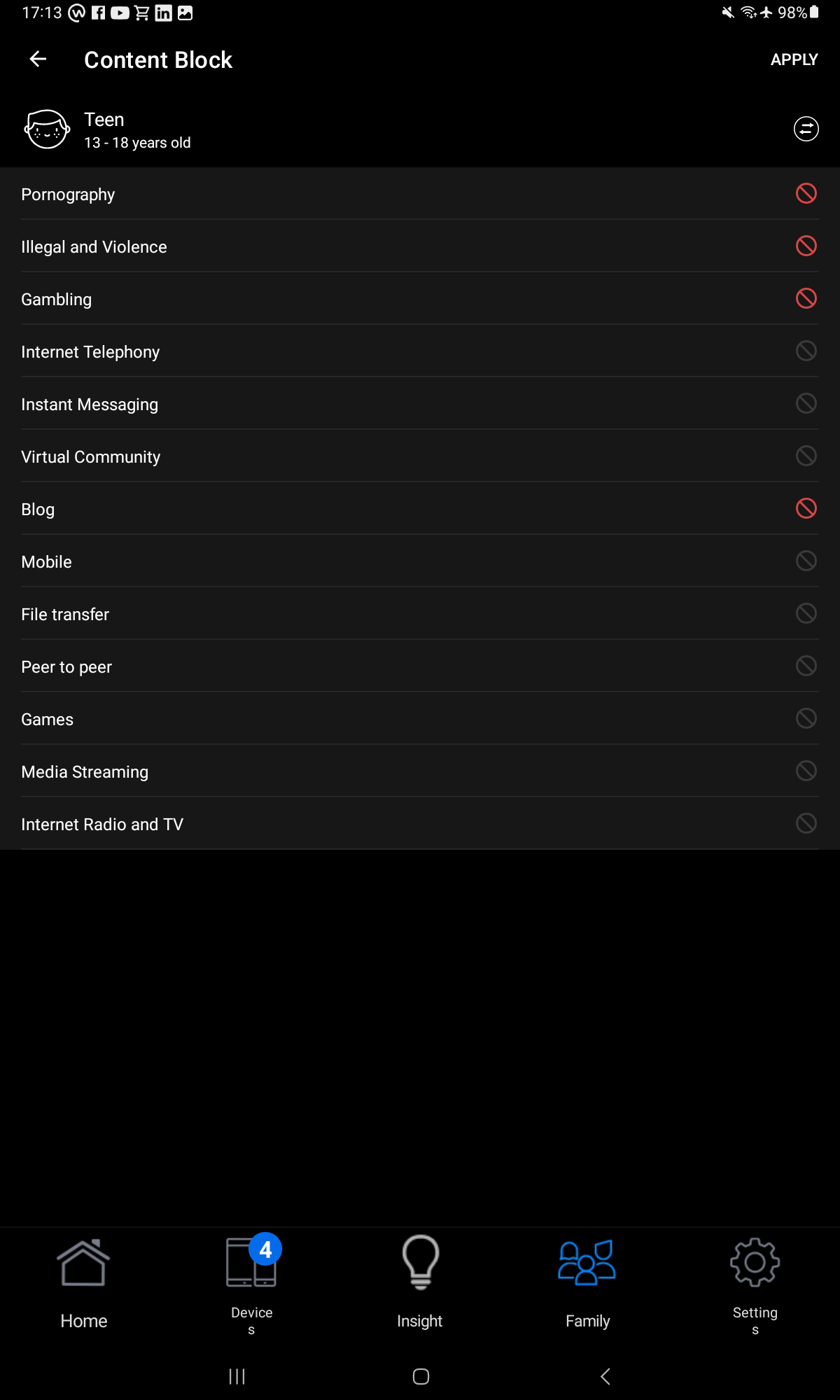
Task: Enable Virtual Community blocking
Action: 806,456
